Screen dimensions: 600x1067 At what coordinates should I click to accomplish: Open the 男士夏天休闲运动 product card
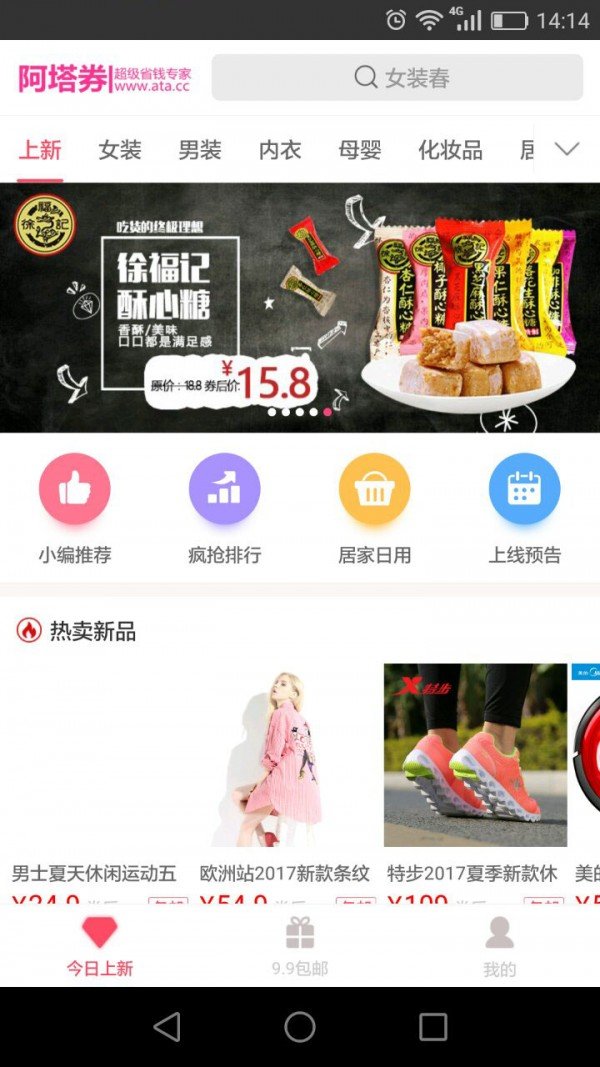point(95,770)
